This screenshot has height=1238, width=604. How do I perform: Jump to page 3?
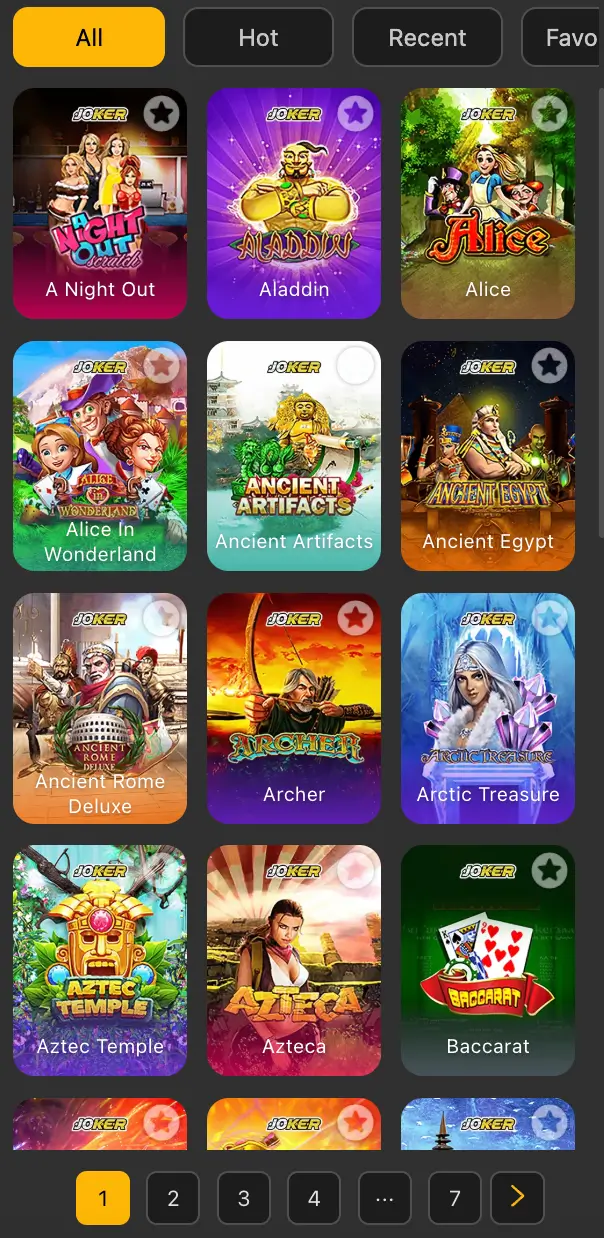click(243, 1198)
